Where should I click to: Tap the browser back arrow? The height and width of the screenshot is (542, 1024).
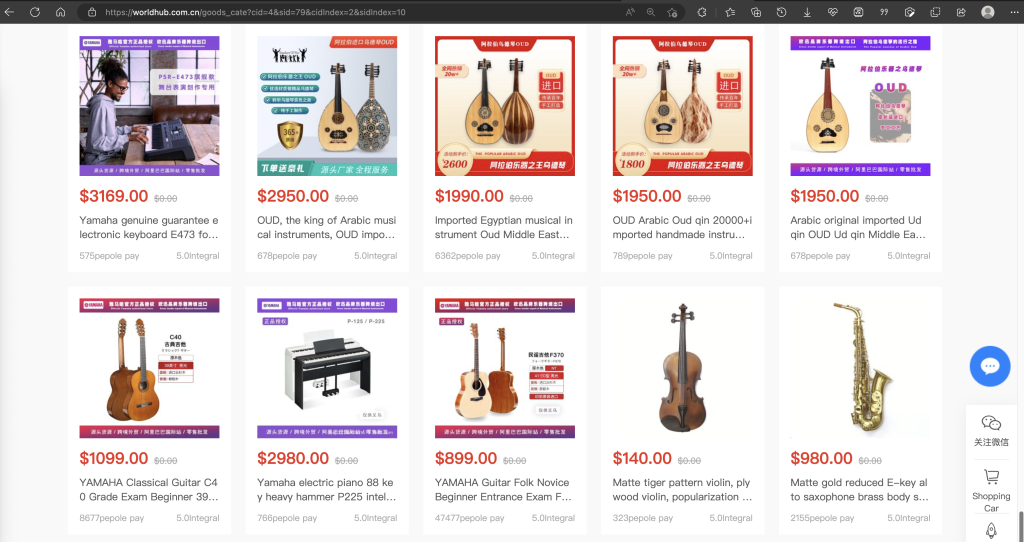tap(12, 12)
